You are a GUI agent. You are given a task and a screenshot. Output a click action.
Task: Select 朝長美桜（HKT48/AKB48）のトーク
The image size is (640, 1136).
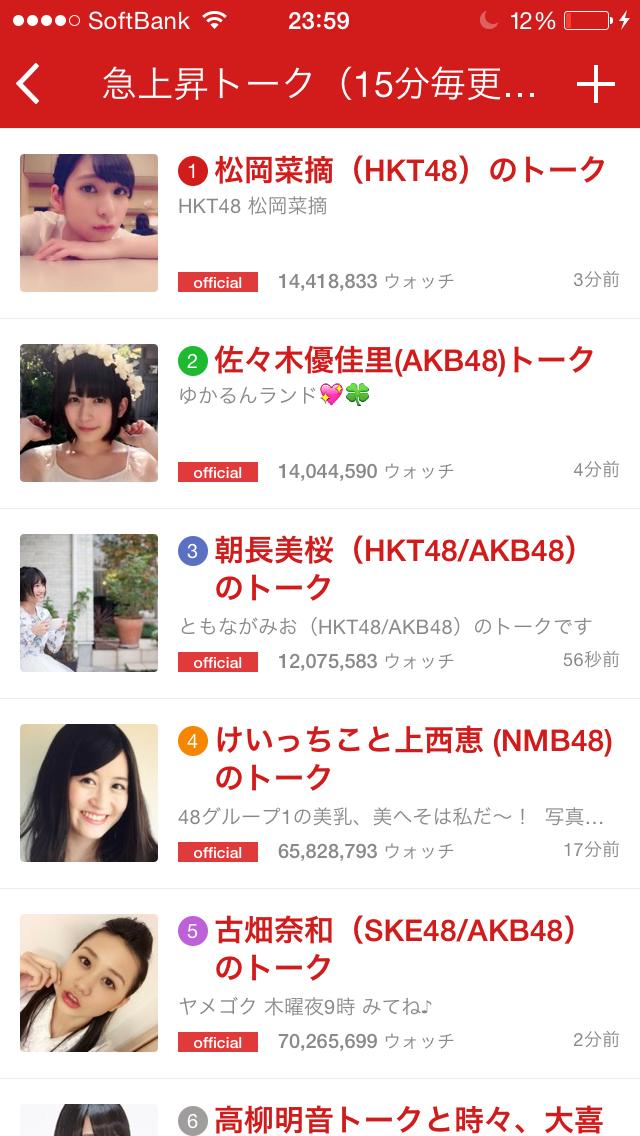[320, 604]
